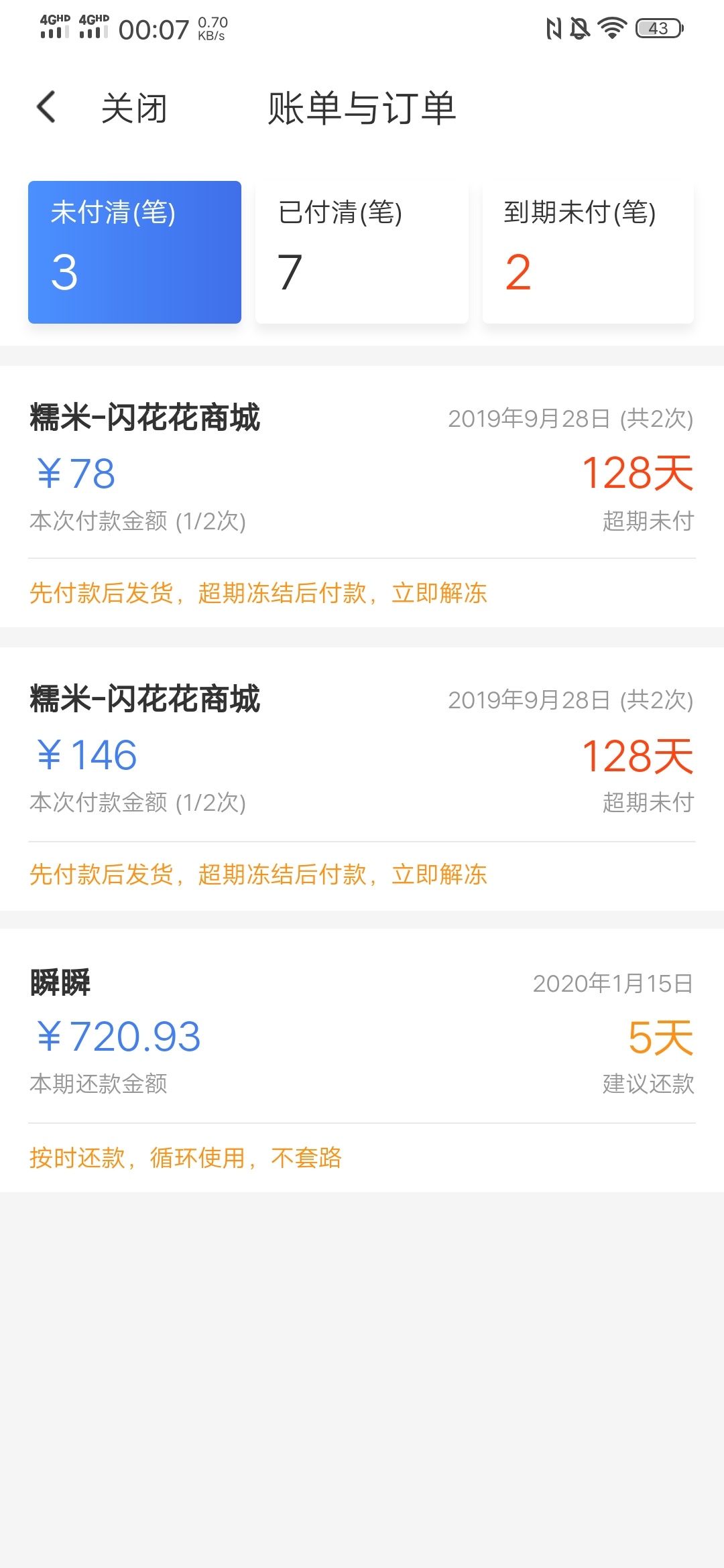
Task: Select the 未付清(笔) tab
Action: [x=135, y=252]
